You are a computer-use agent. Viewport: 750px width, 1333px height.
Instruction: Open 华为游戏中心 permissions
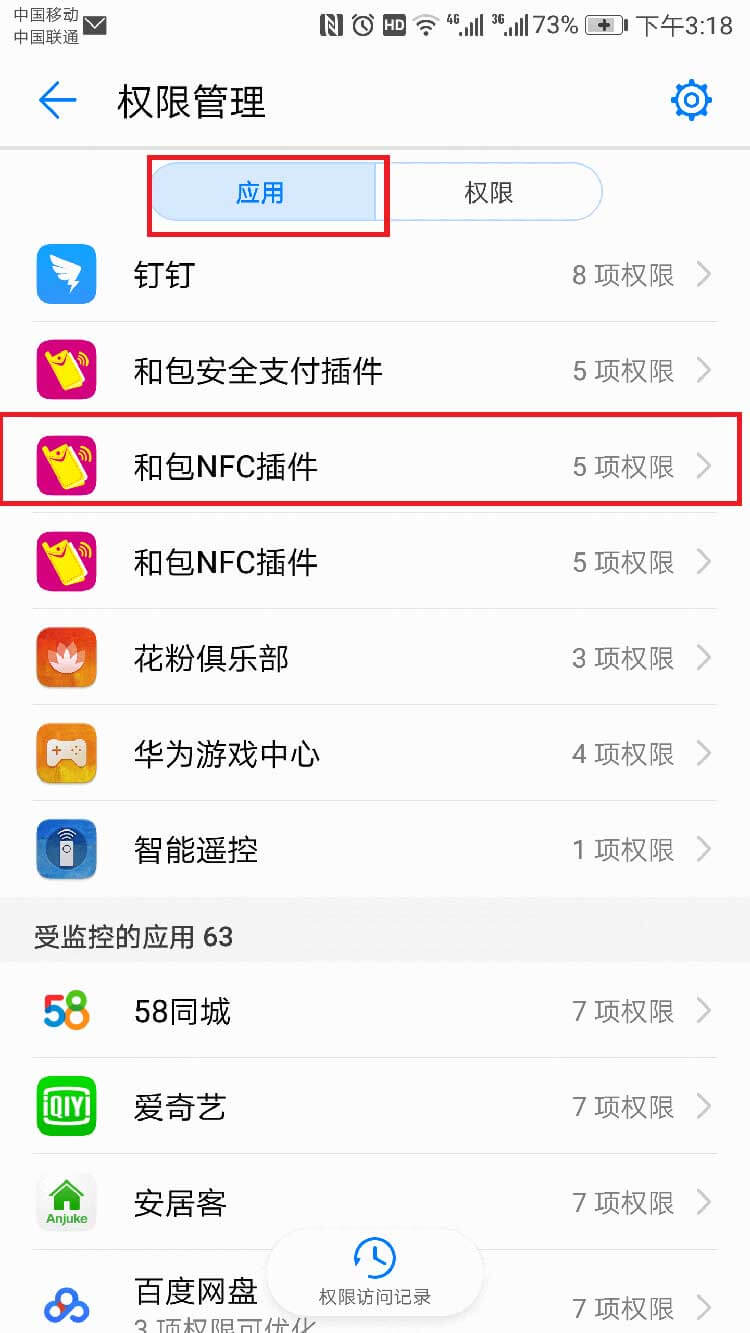click(x=375, y=753)
